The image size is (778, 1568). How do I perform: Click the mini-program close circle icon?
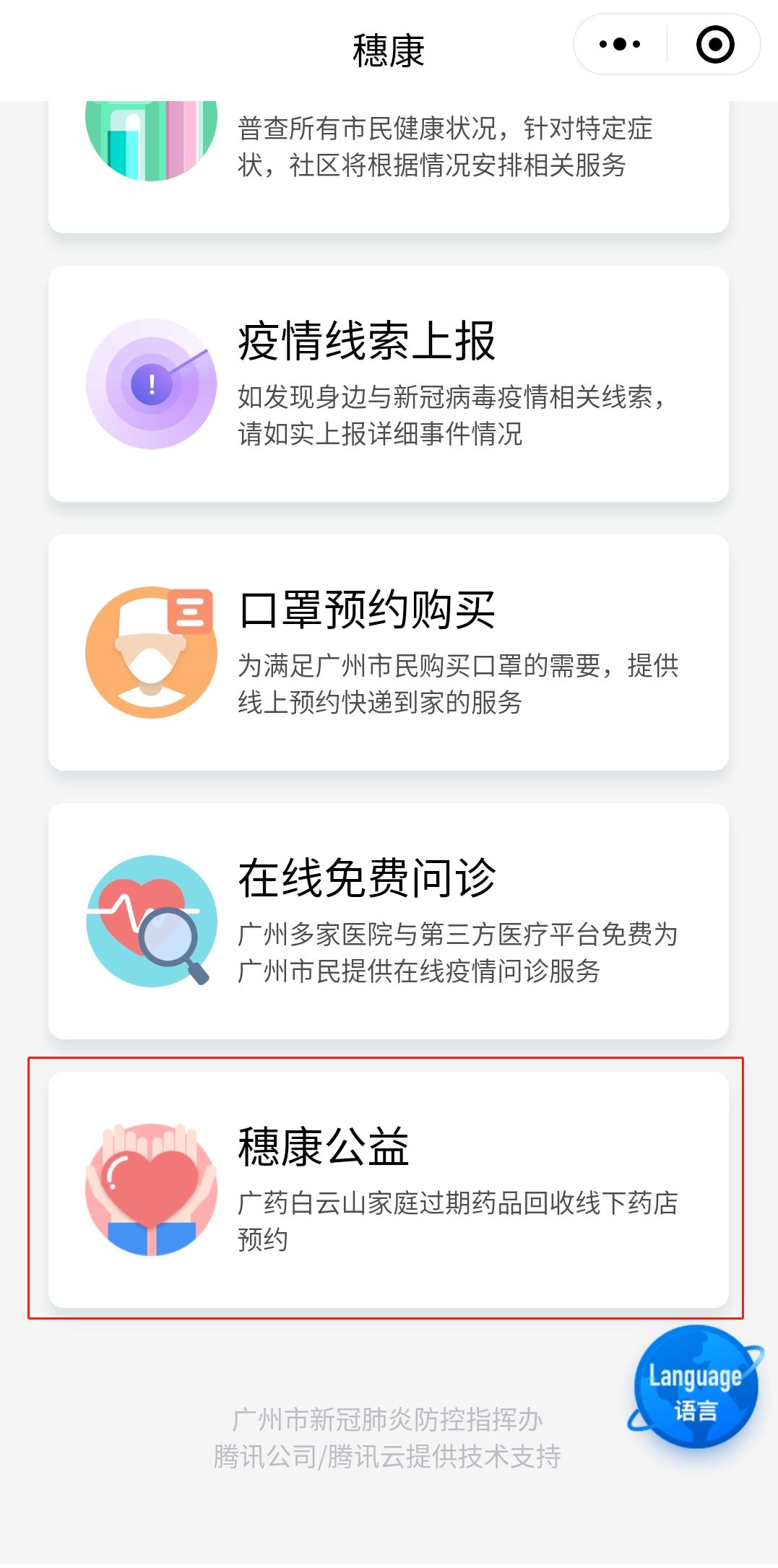714,44
